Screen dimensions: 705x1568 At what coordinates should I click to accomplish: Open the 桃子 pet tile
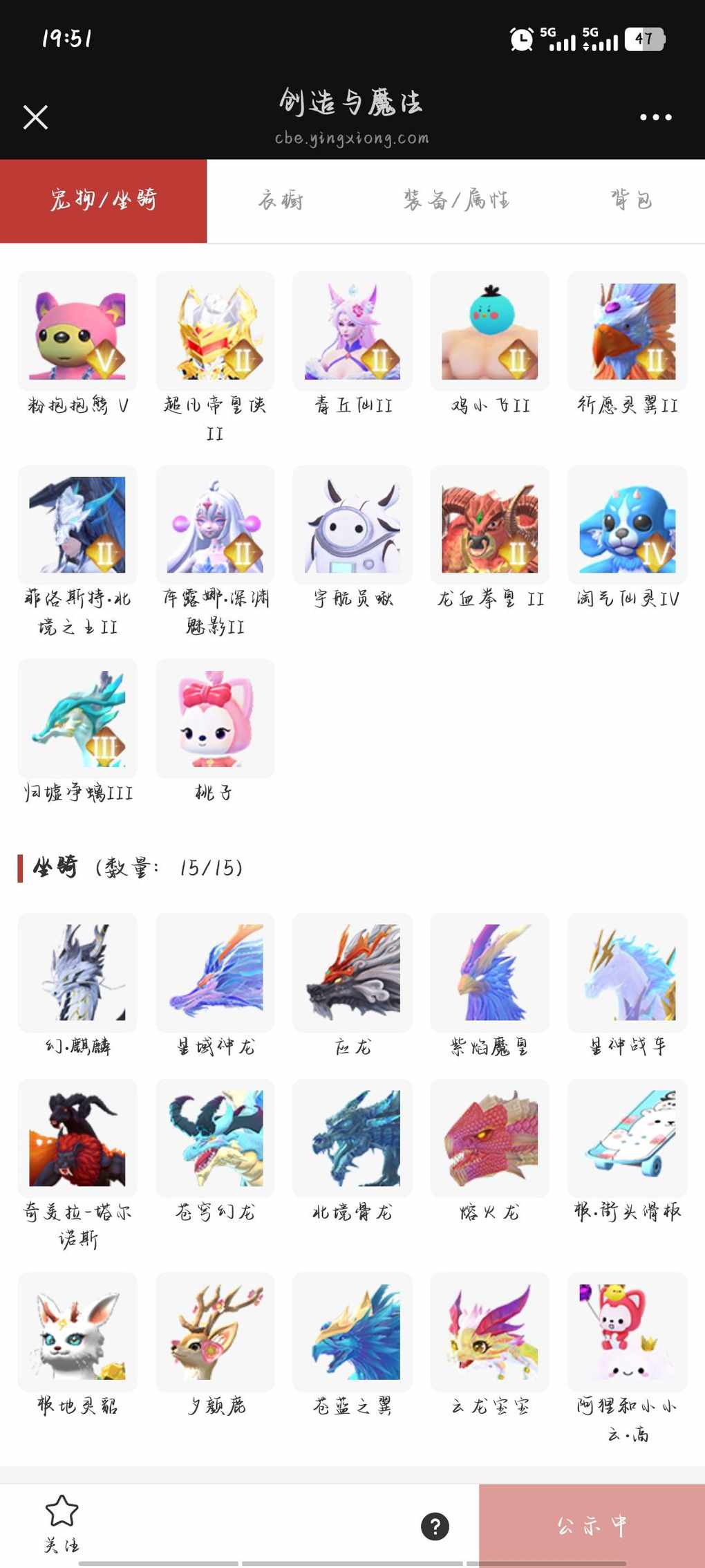215,719
